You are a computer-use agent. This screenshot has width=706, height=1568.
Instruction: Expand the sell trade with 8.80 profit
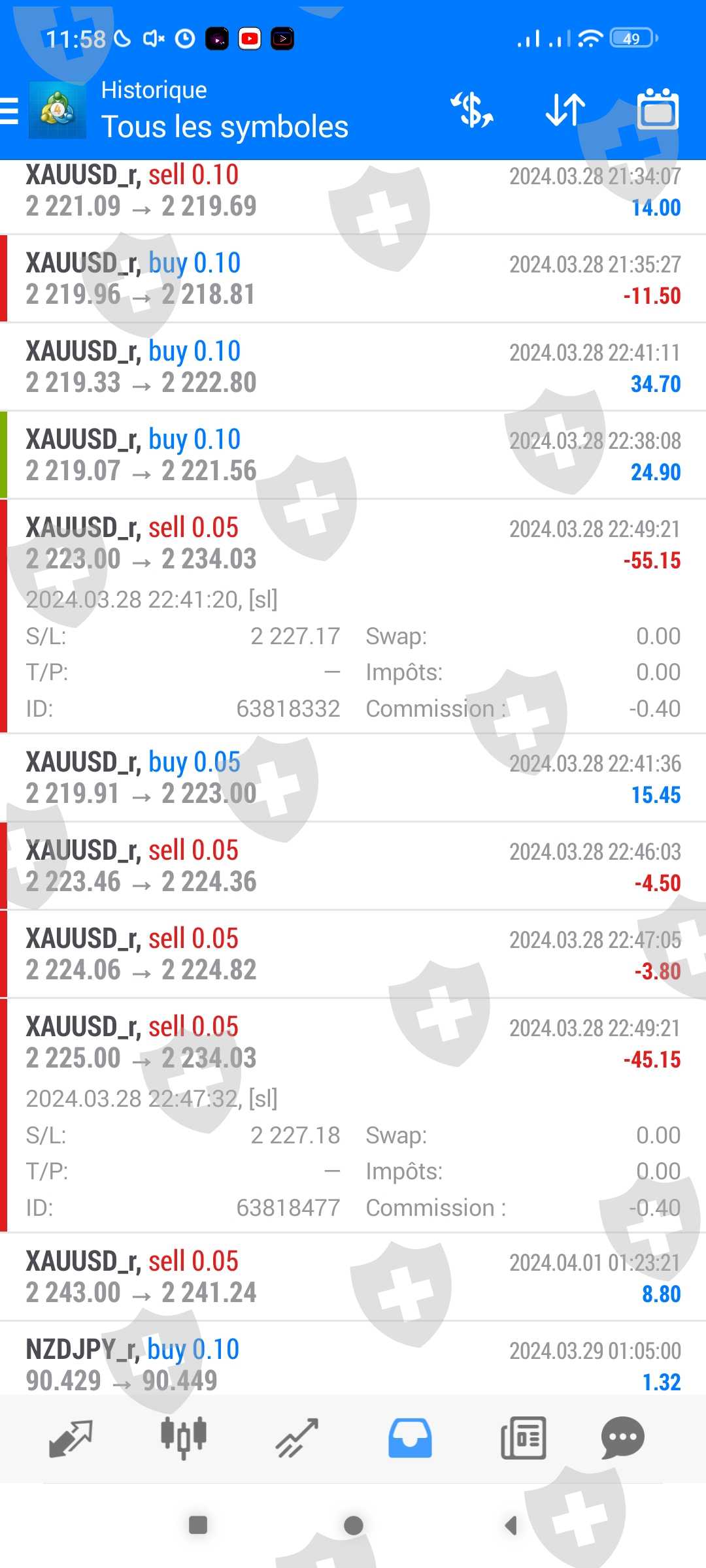click(x=353, y=1277)
